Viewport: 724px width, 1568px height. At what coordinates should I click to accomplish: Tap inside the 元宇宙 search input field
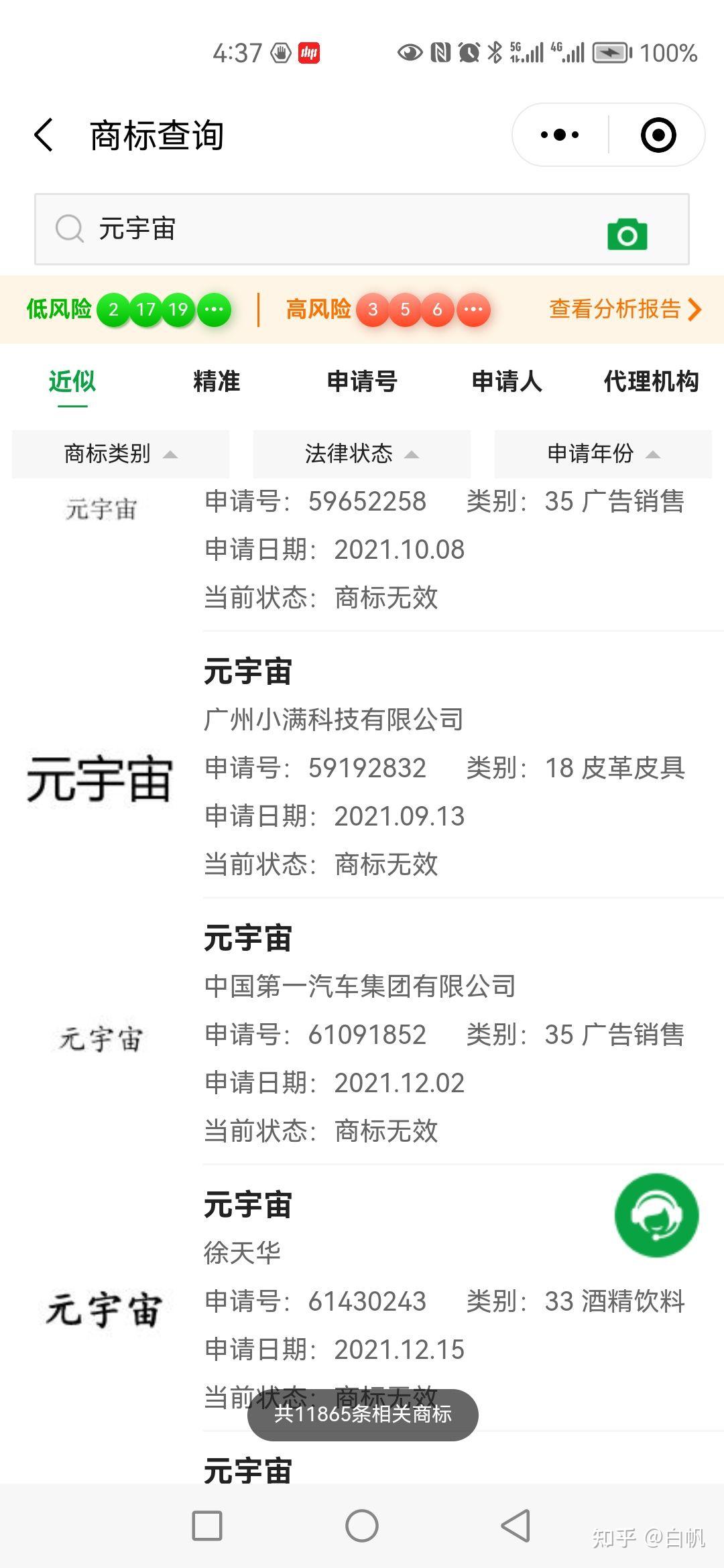(x=268, y=231)
